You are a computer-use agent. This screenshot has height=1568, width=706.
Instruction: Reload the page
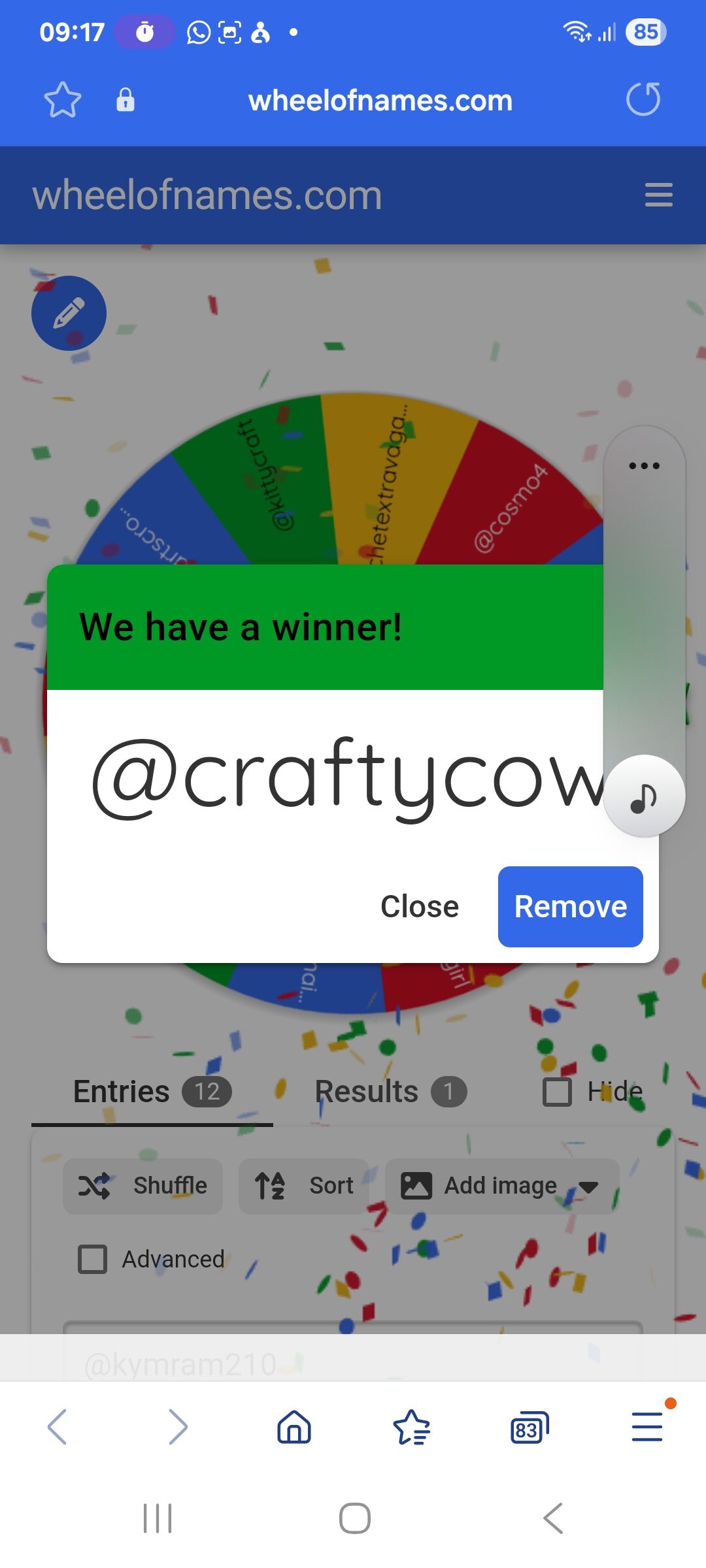[x=643, y=99]
